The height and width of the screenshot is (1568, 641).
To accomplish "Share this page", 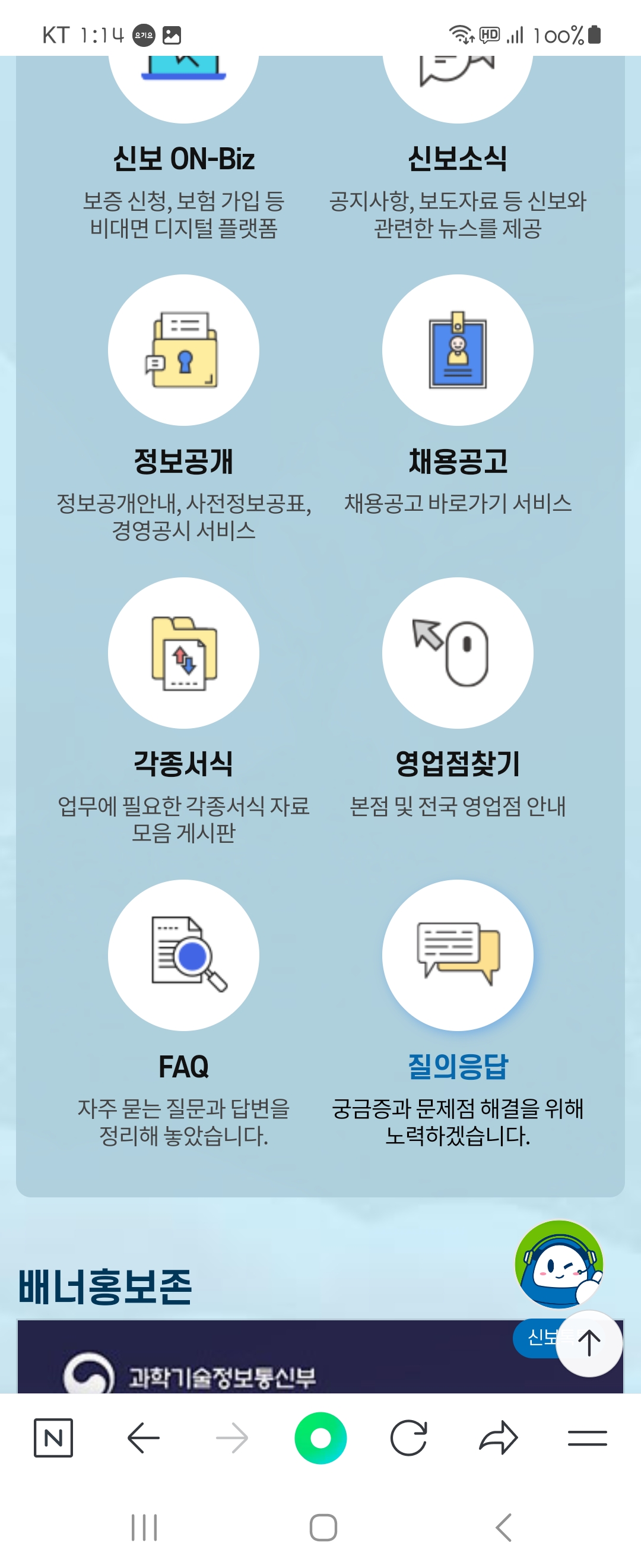I will point(498,1438).
